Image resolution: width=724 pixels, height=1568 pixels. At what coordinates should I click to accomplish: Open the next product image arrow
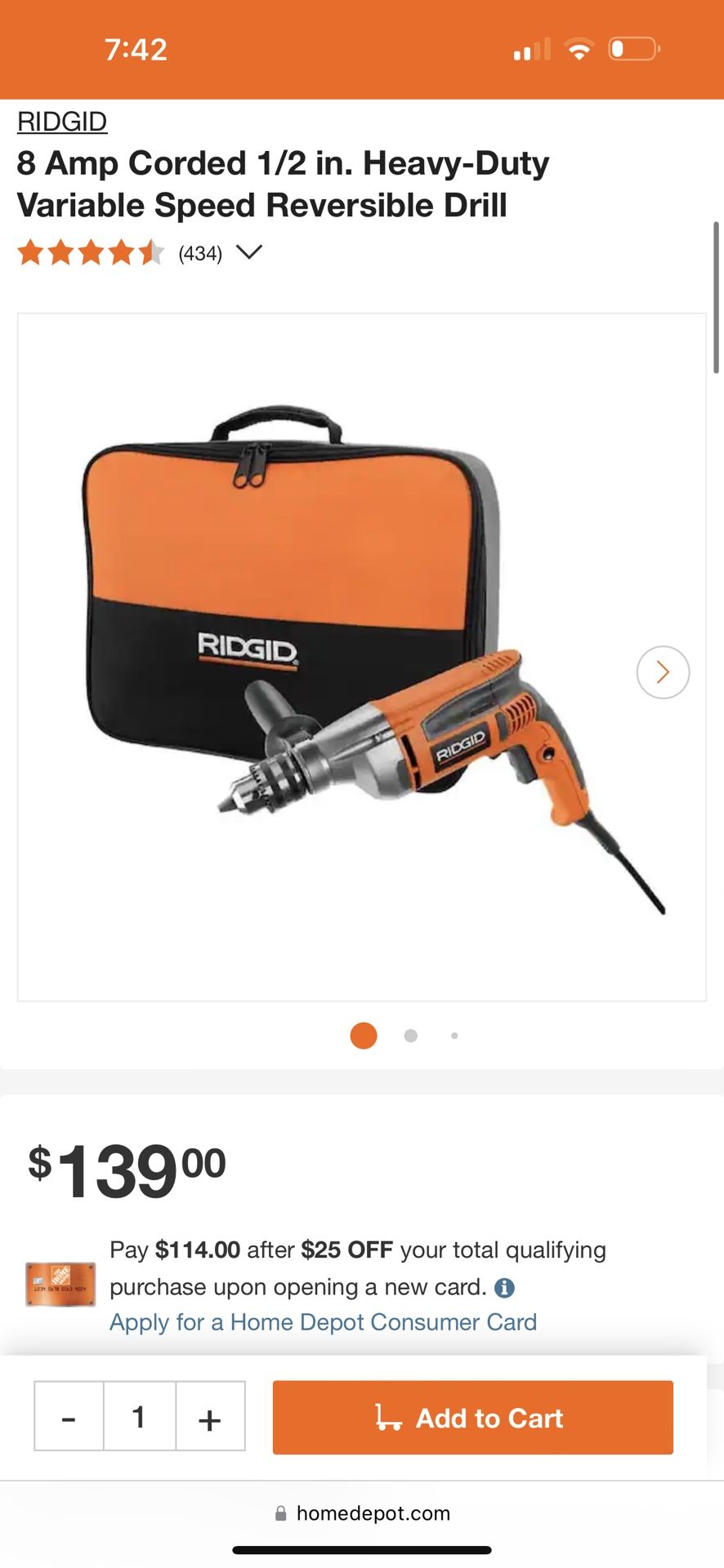pos(663,672)
